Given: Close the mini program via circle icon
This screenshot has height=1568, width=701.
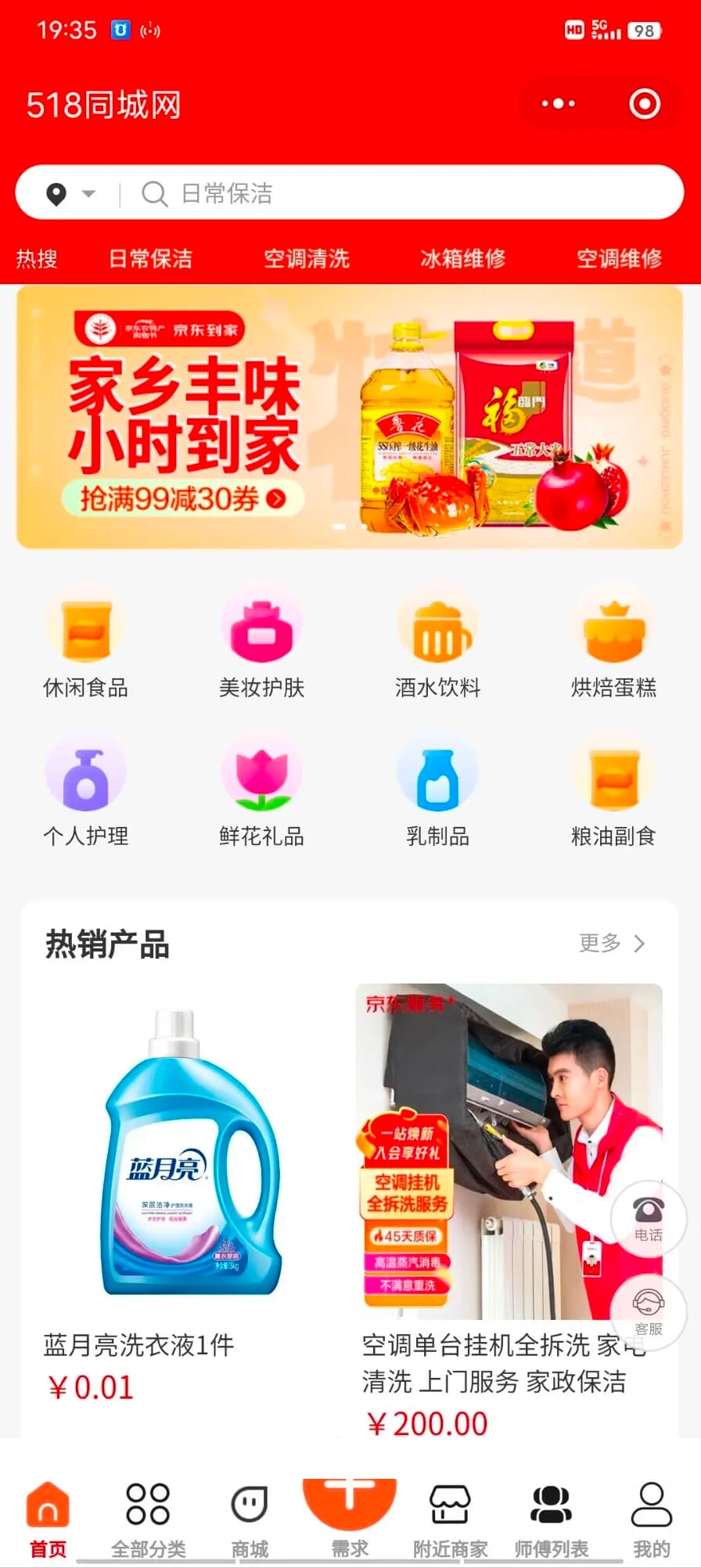Looking at the screenshot, I should pos(645,104).
